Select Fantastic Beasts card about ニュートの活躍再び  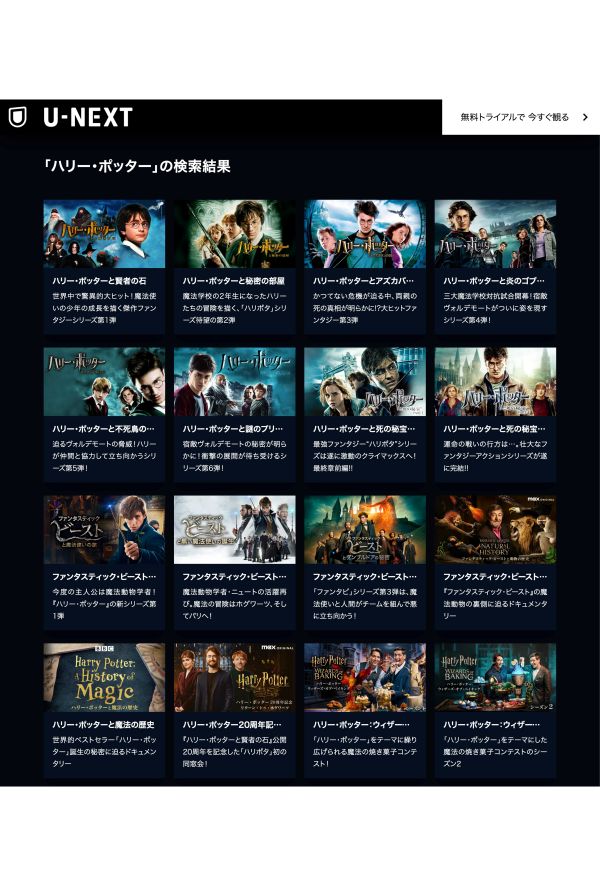pos(234,530)
